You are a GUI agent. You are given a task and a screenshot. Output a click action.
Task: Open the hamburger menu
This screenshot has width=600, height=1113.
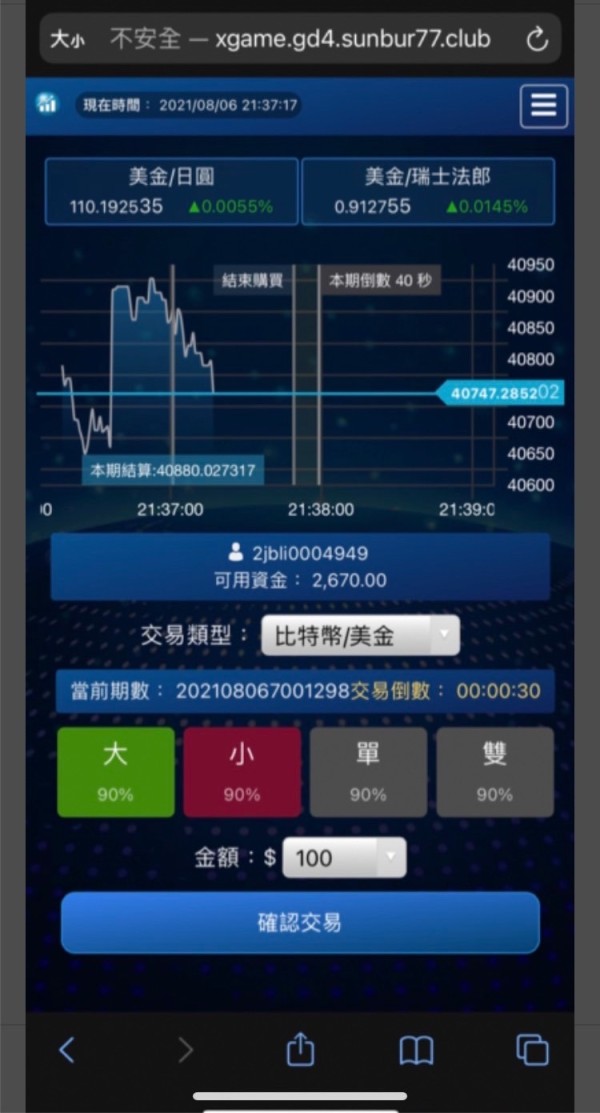(x=543, y=106)
